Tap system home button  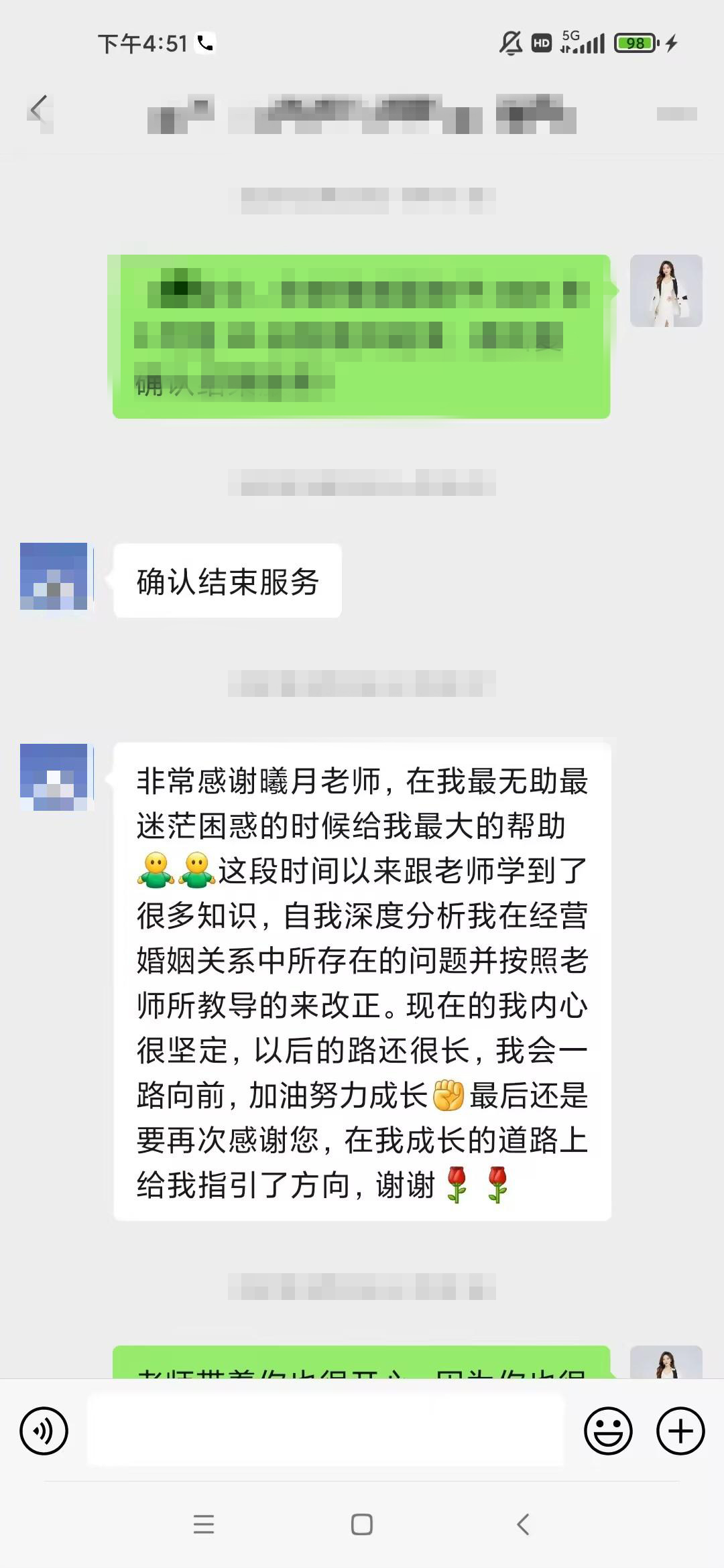click(362, 1524)
